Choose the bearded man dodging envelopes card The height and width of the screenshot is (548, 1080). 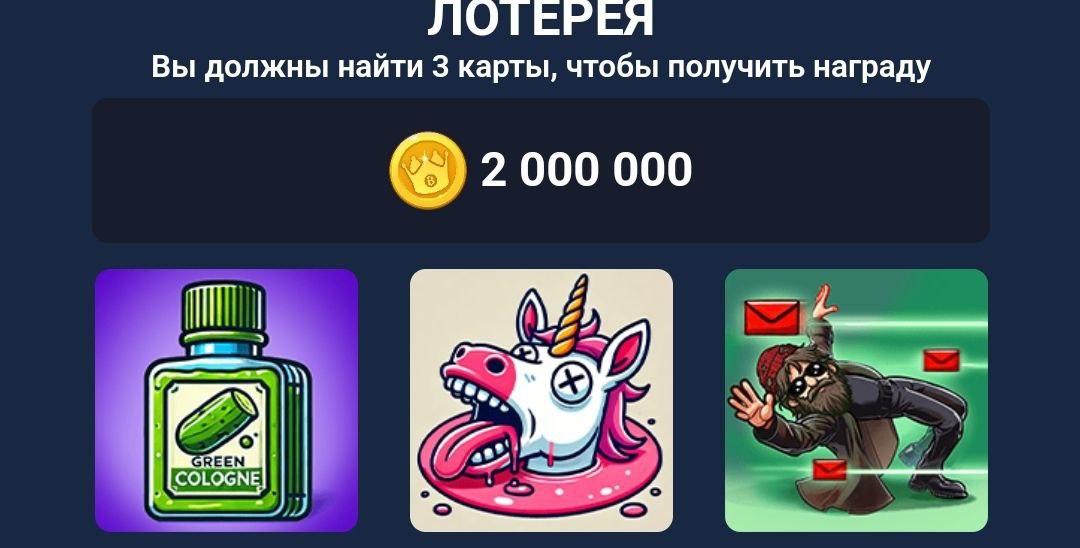(x=856, y=400)
